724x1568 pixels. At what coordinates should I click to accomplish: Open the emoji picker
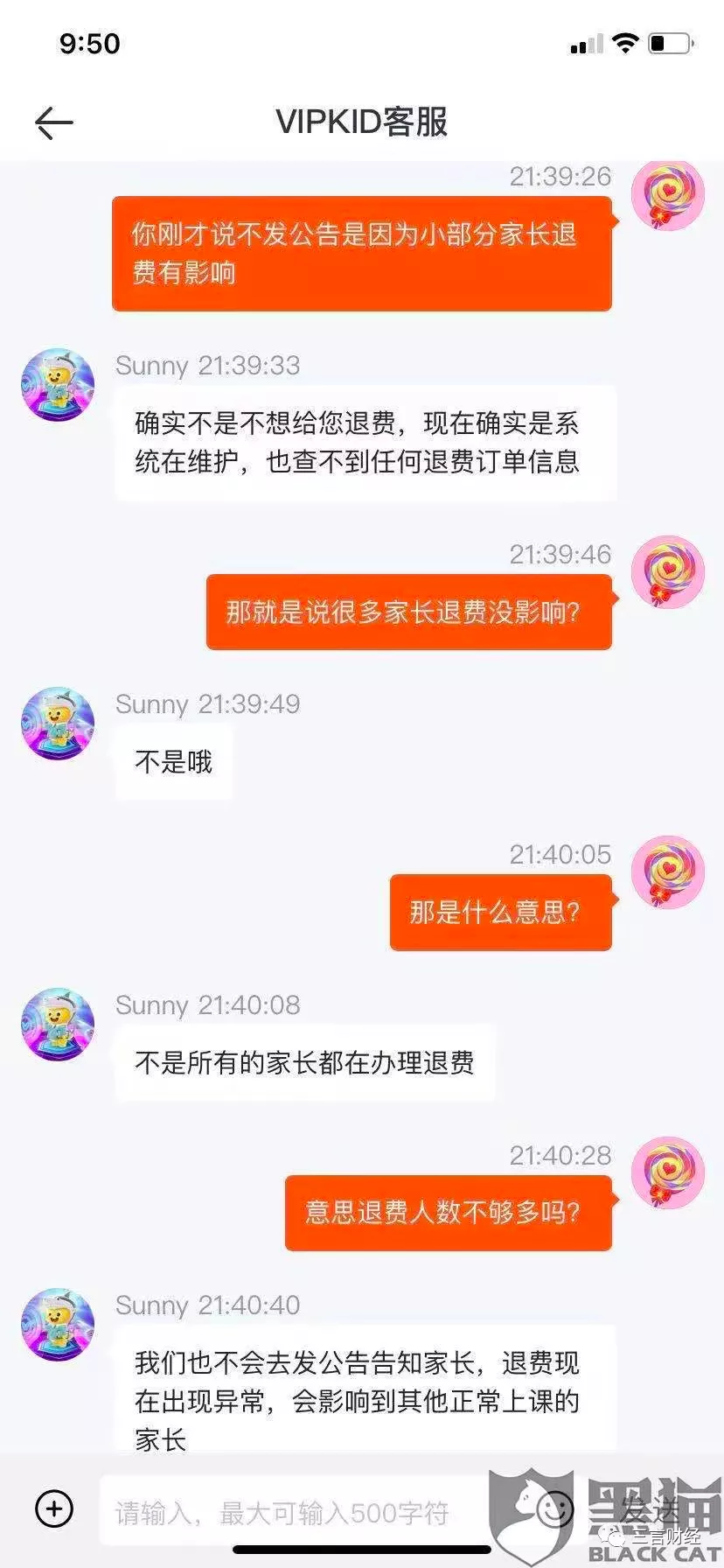point(553,1508)
